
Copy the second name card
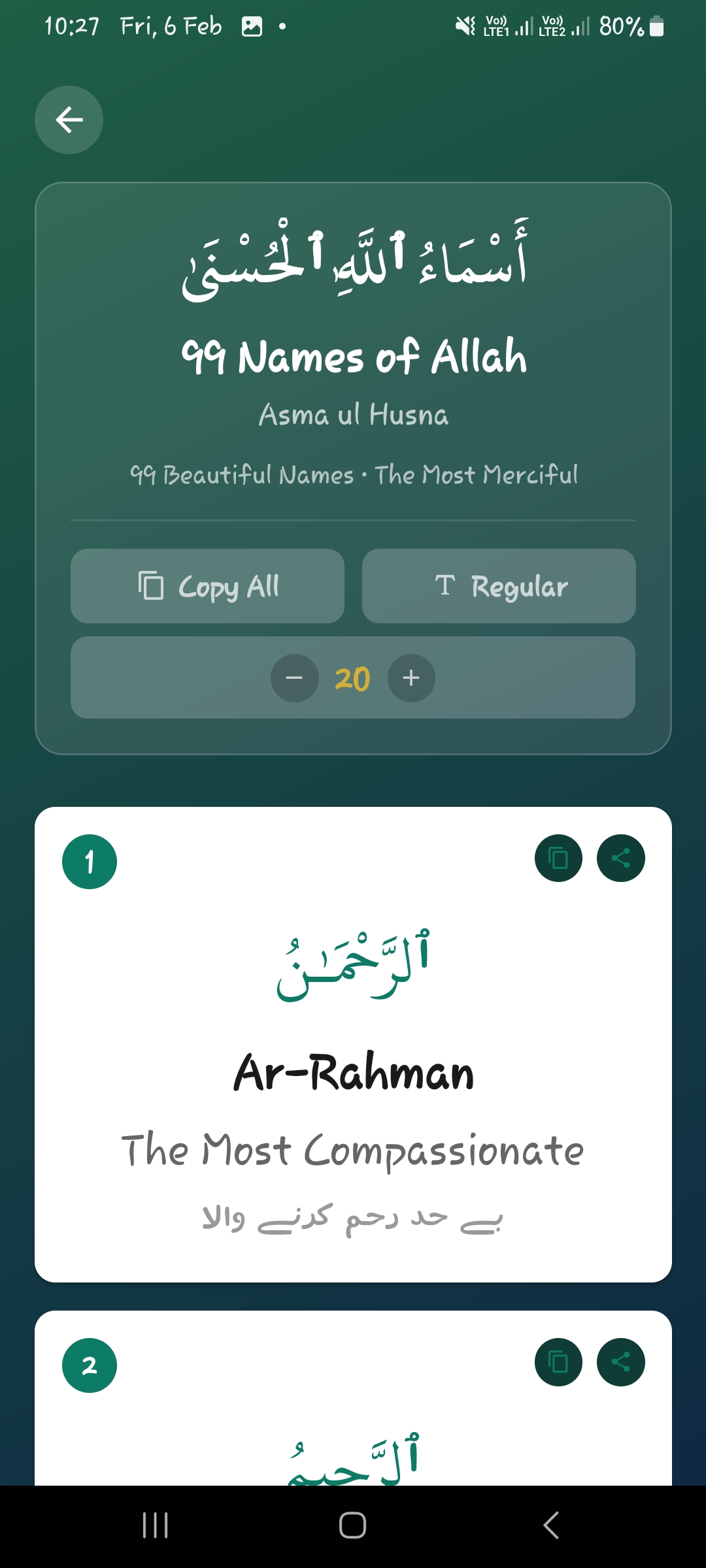(558, 1362)
